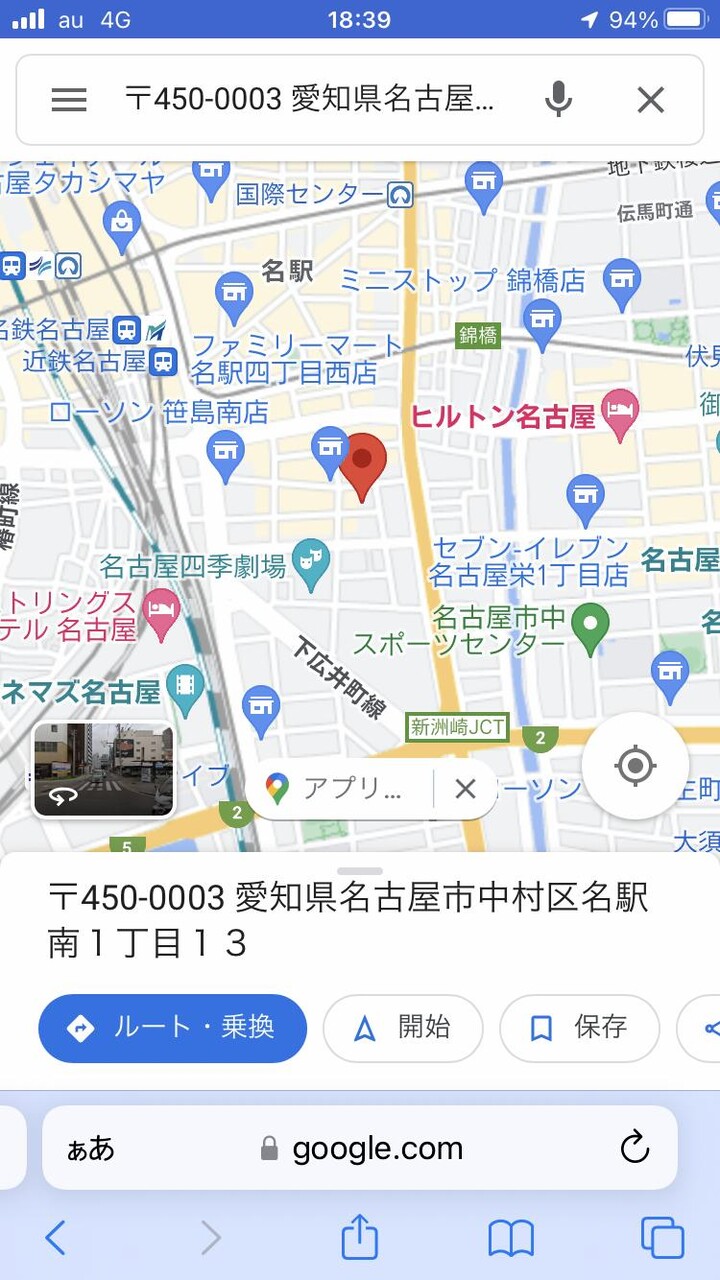Start navigation with 開始 button

[403, 1028]
